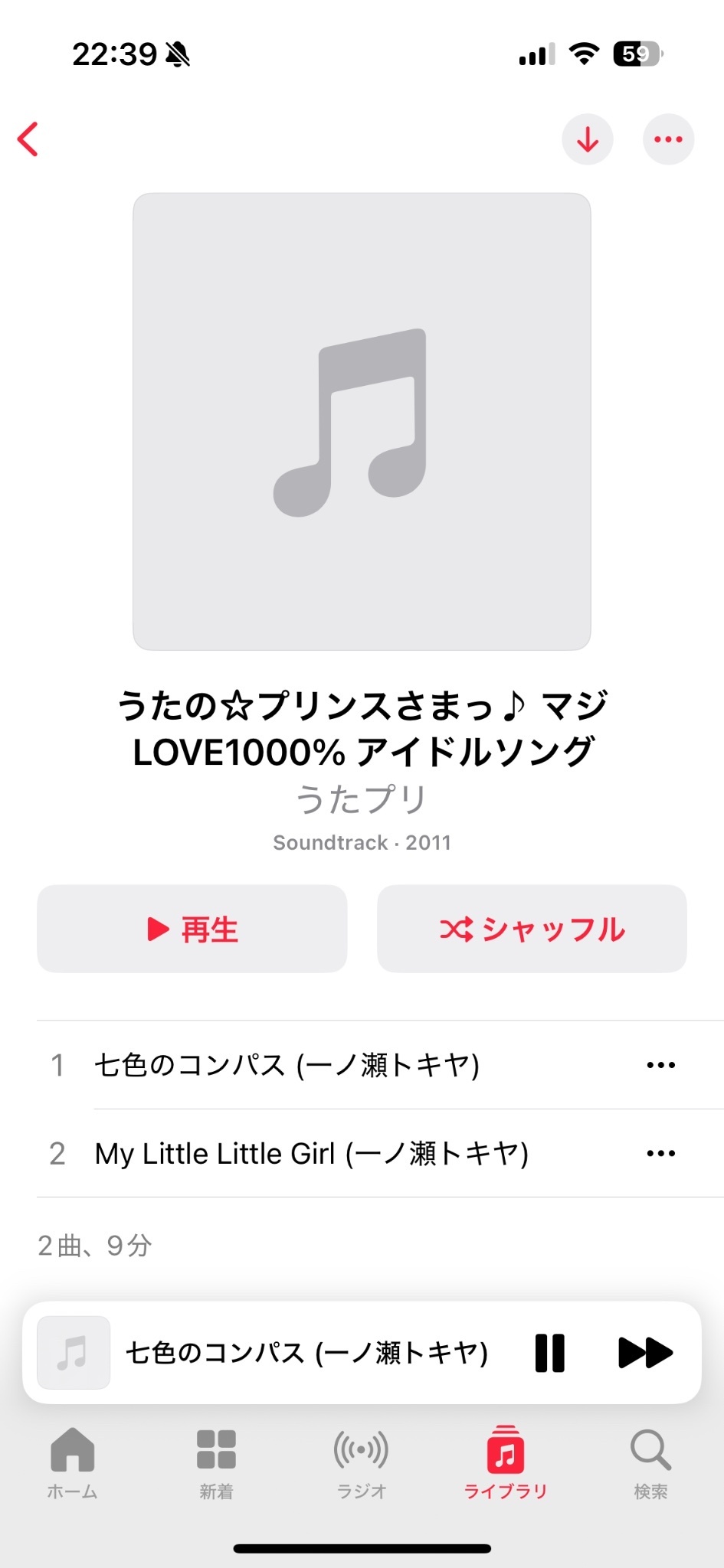Open options for My Little Little Girl

pyautogui.click(x=661, y=1154)
